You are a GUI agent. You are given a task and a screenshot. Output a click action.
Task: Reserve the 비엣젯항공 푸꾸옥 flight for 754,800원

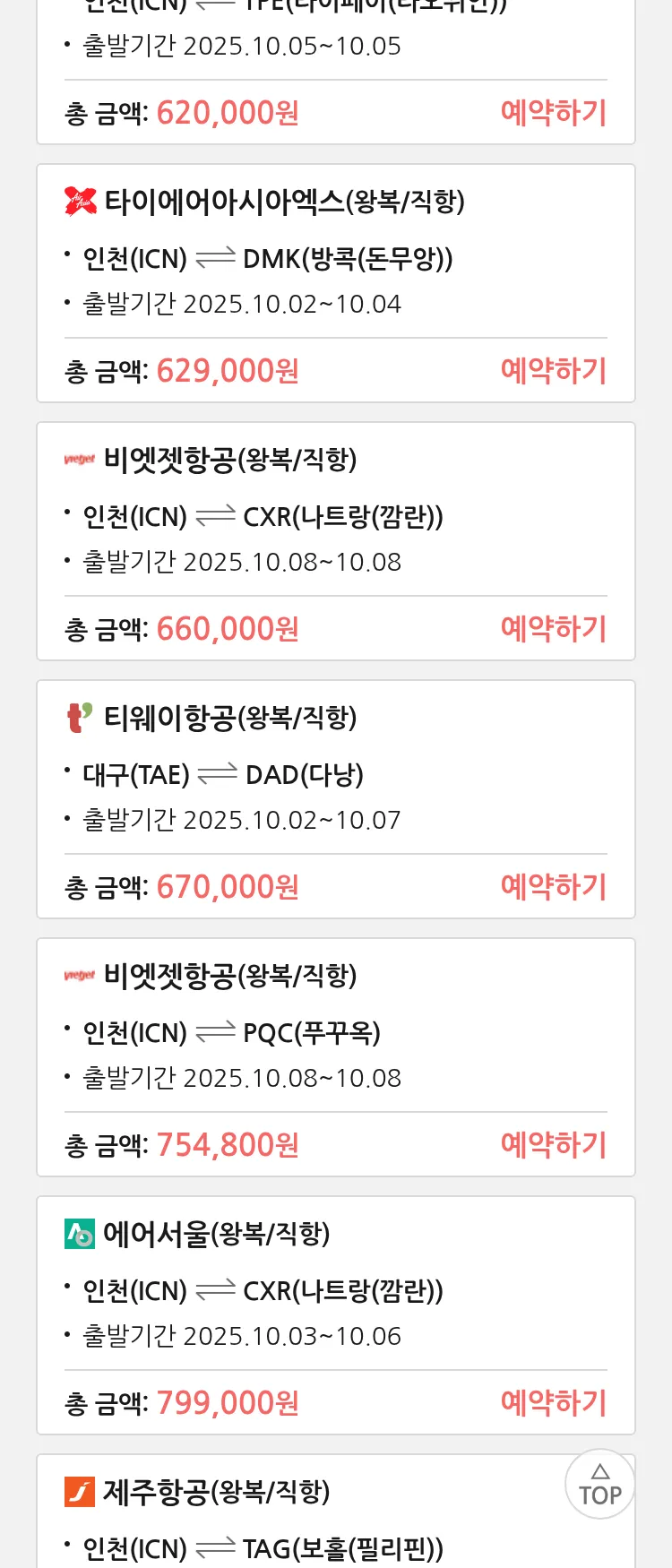click(x=553, y=1145)
